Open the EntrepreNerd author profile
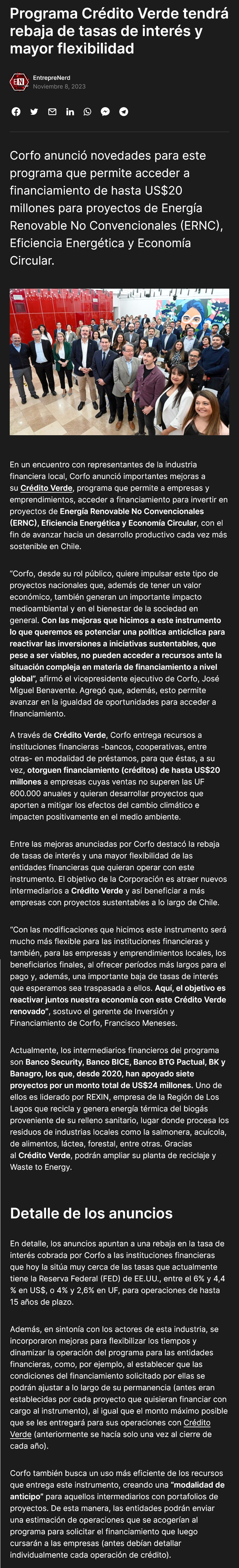Image resolution: width=239 pixels, height=1568 pixels. pos(51,78)
